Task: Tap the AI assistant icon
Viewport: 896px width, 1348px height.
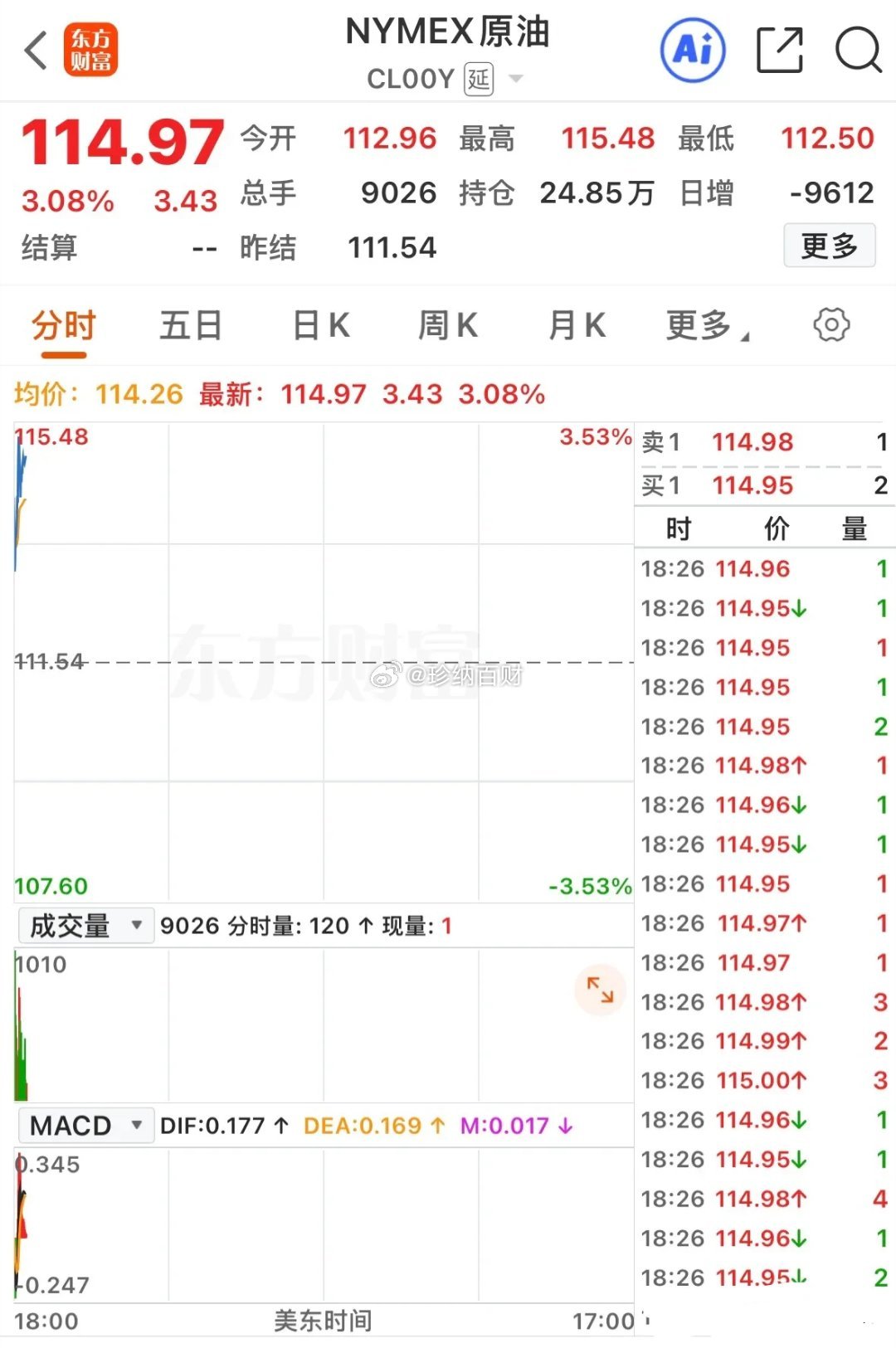Action: pyautogui.click(x=694, y=50)
